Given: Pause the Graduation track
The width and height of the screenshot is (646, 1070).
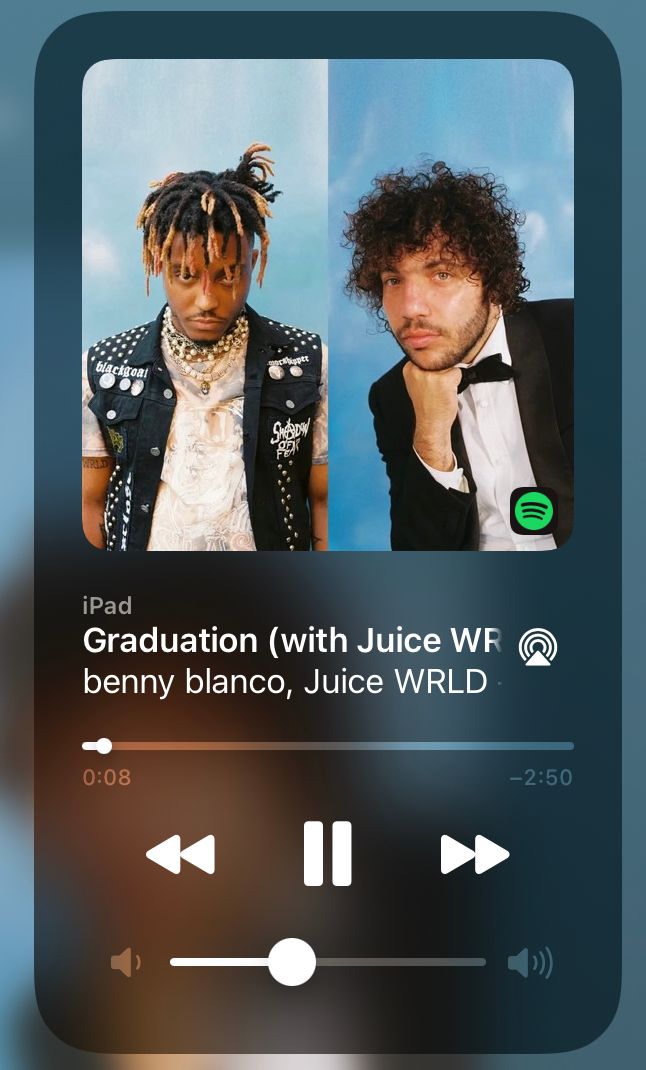Looking at the screenshot, I should pos(327,854).
